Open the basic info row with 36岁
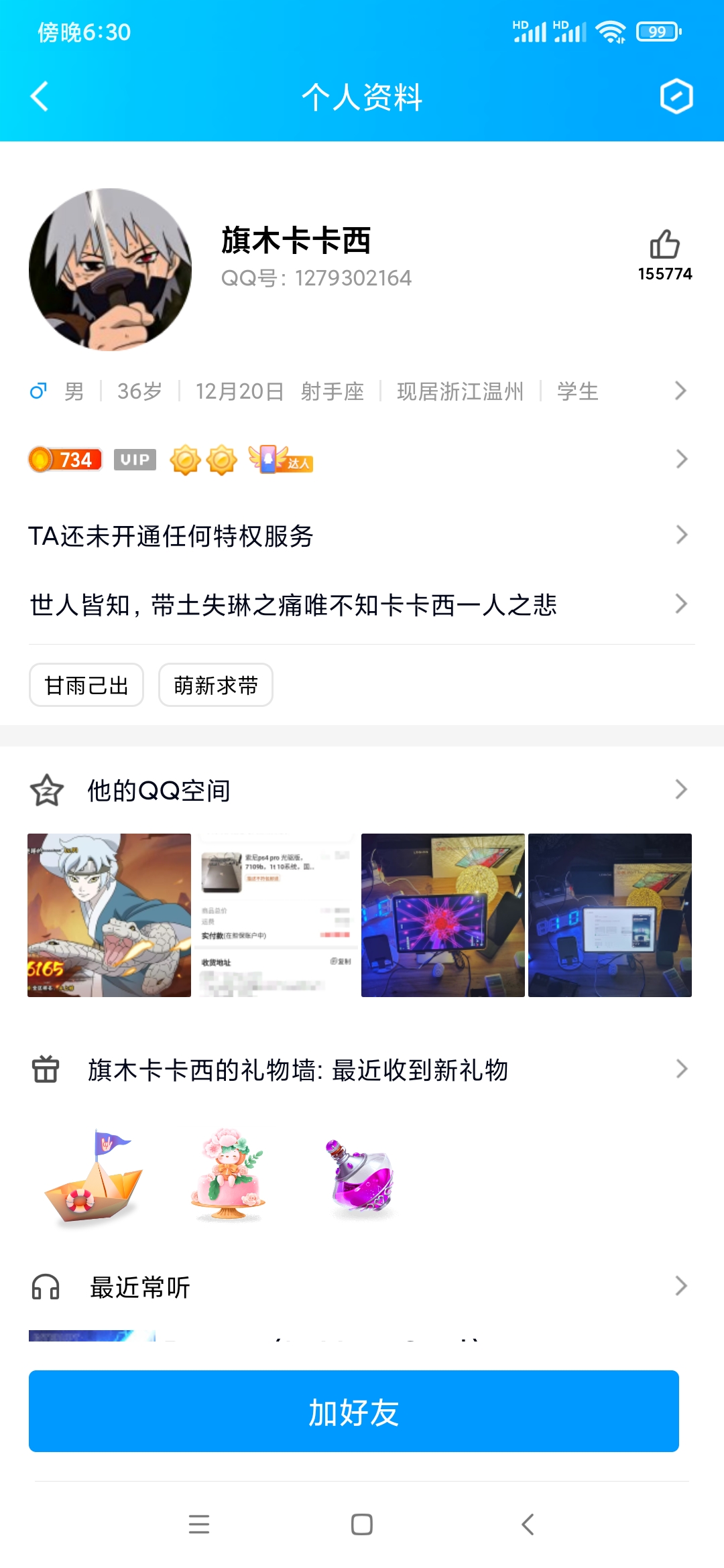The image size is (724, 1568). [x=362, y=391]
